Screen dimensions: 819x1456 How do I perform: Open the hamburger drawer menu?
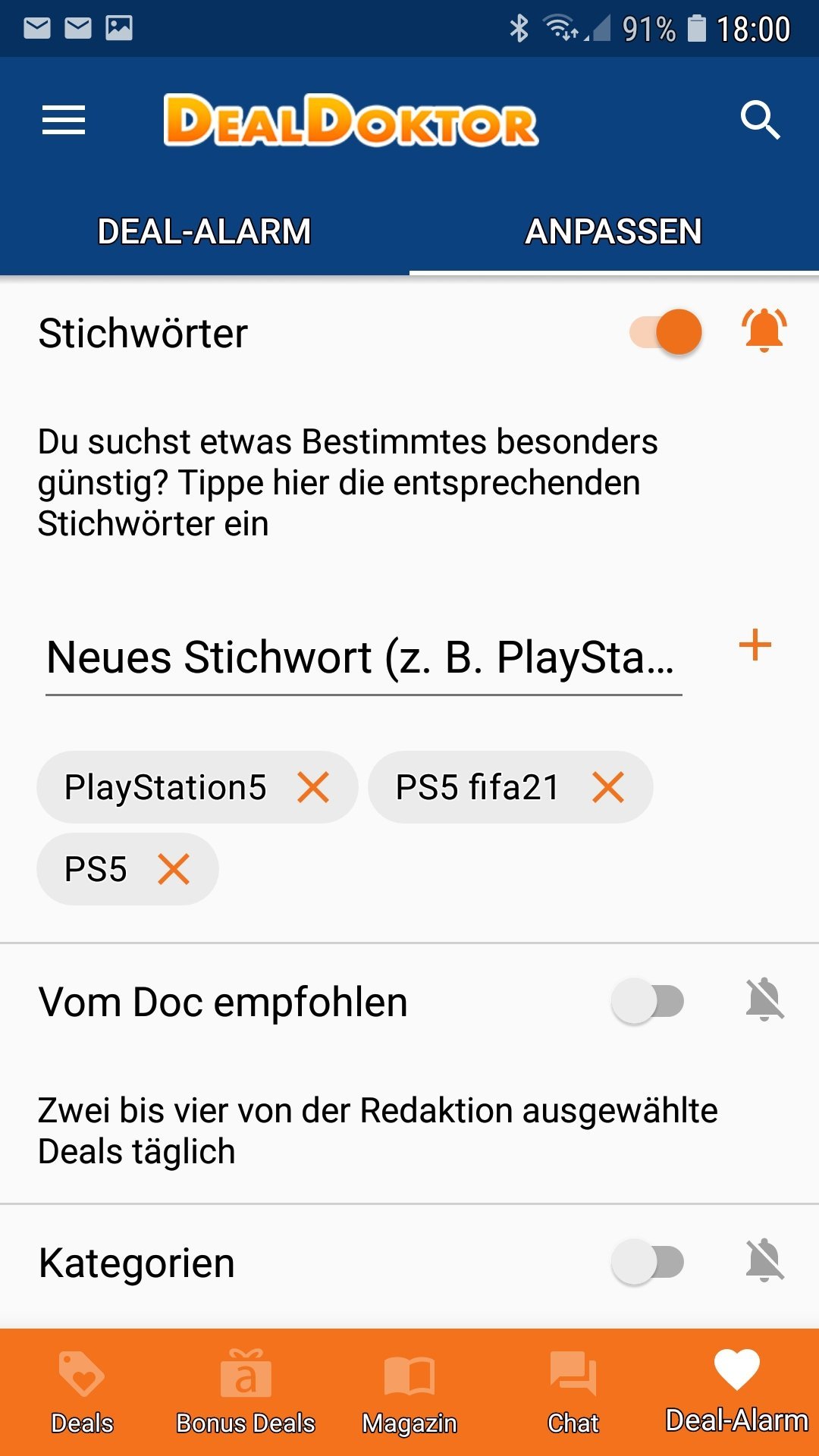(x=64, y=120)
